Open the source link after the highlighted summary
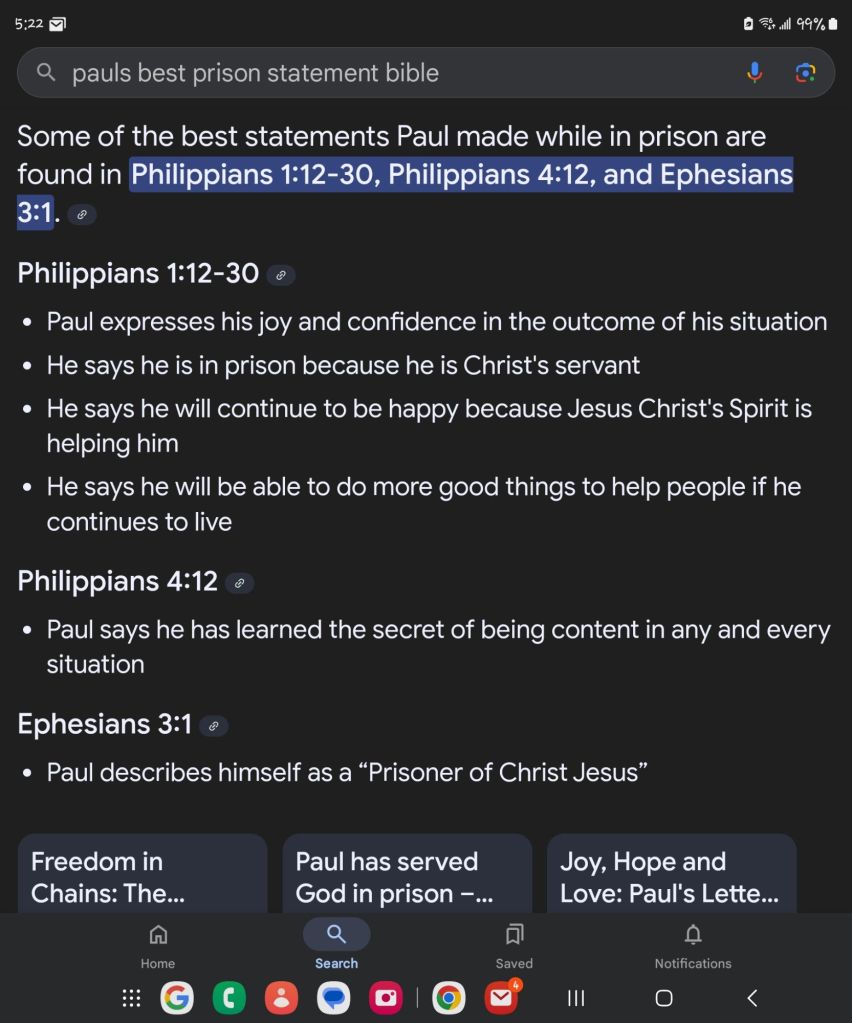The image size is (852, 1023). pyautogui.click(x=82, y=214)
